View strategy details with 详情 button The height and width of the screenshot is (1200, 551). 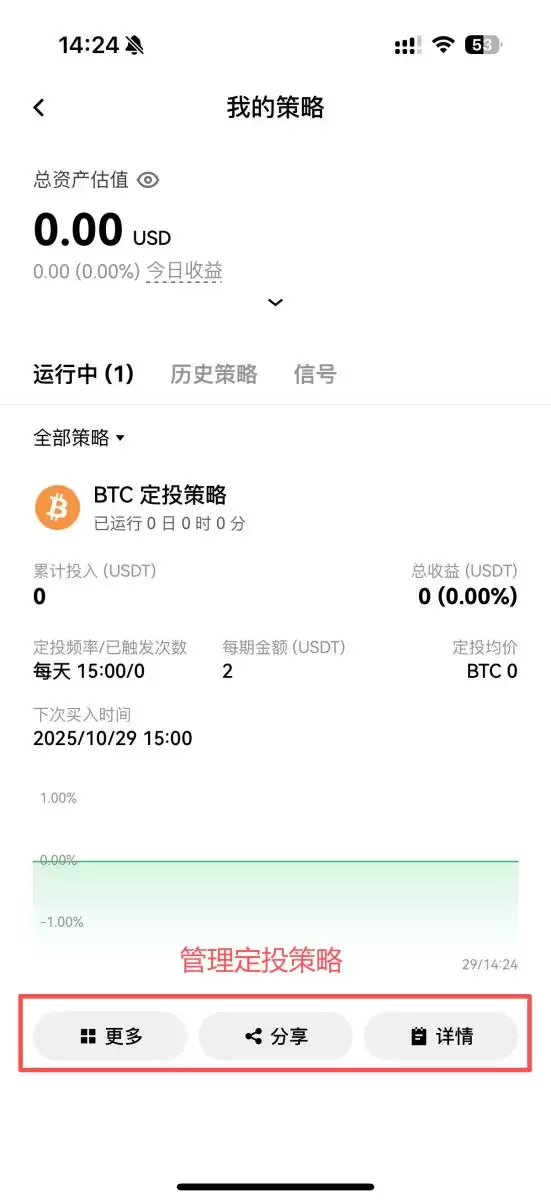pos(441,1036)
